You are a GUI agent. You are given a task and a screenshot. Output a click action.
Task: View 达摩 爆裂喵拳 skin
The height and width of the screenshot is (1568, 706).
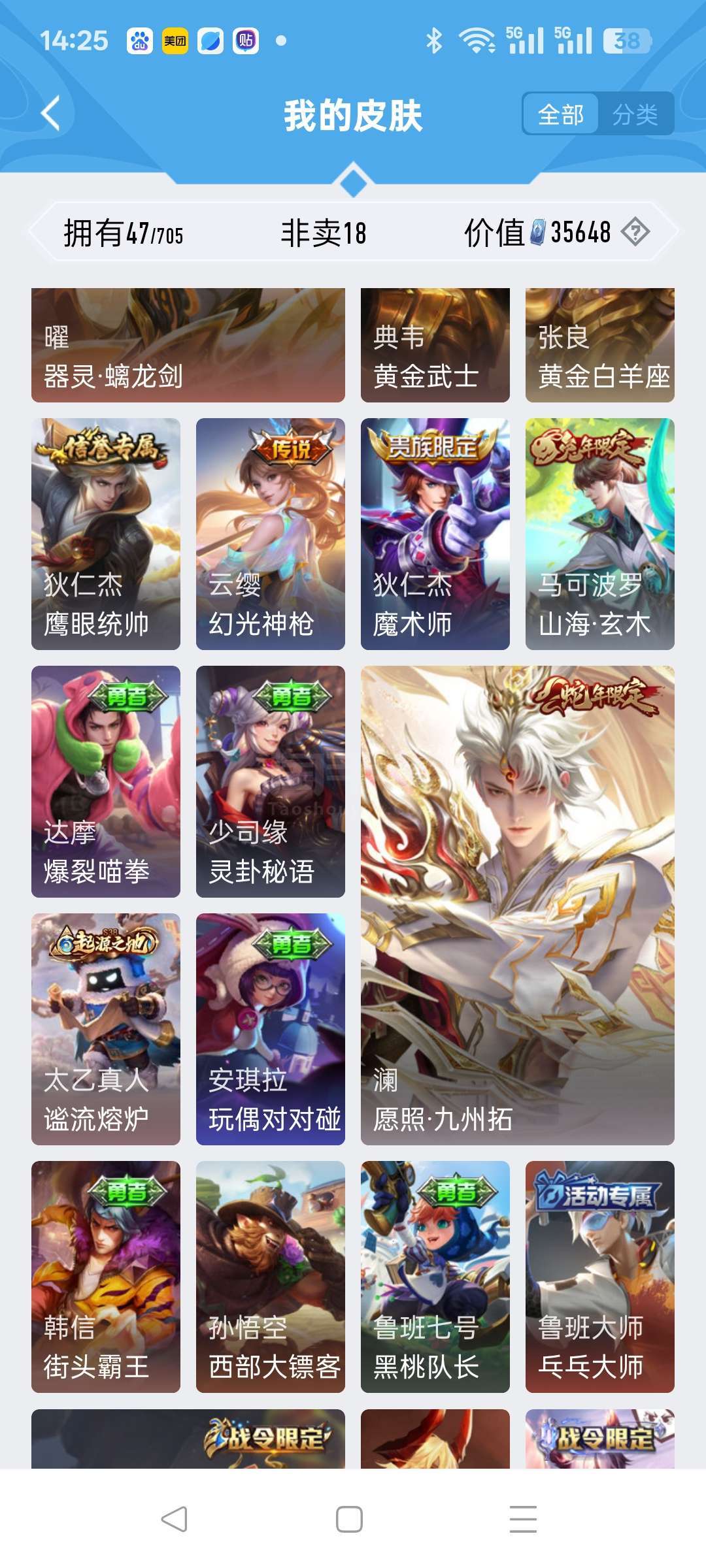pyautogui.click(x=106, y=781)
